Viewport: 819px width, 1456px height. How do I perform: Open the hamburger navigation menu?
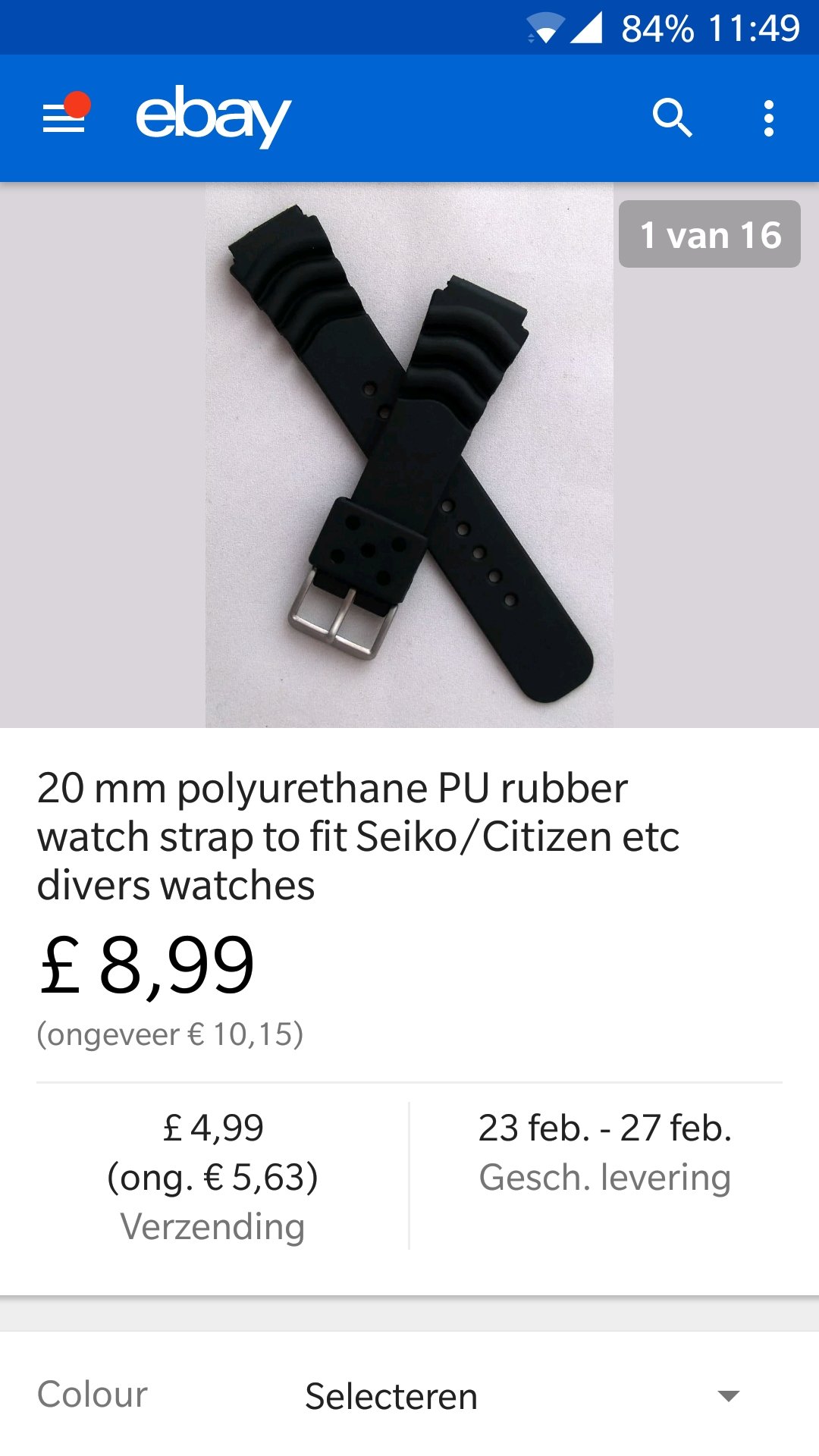[64, 118]
